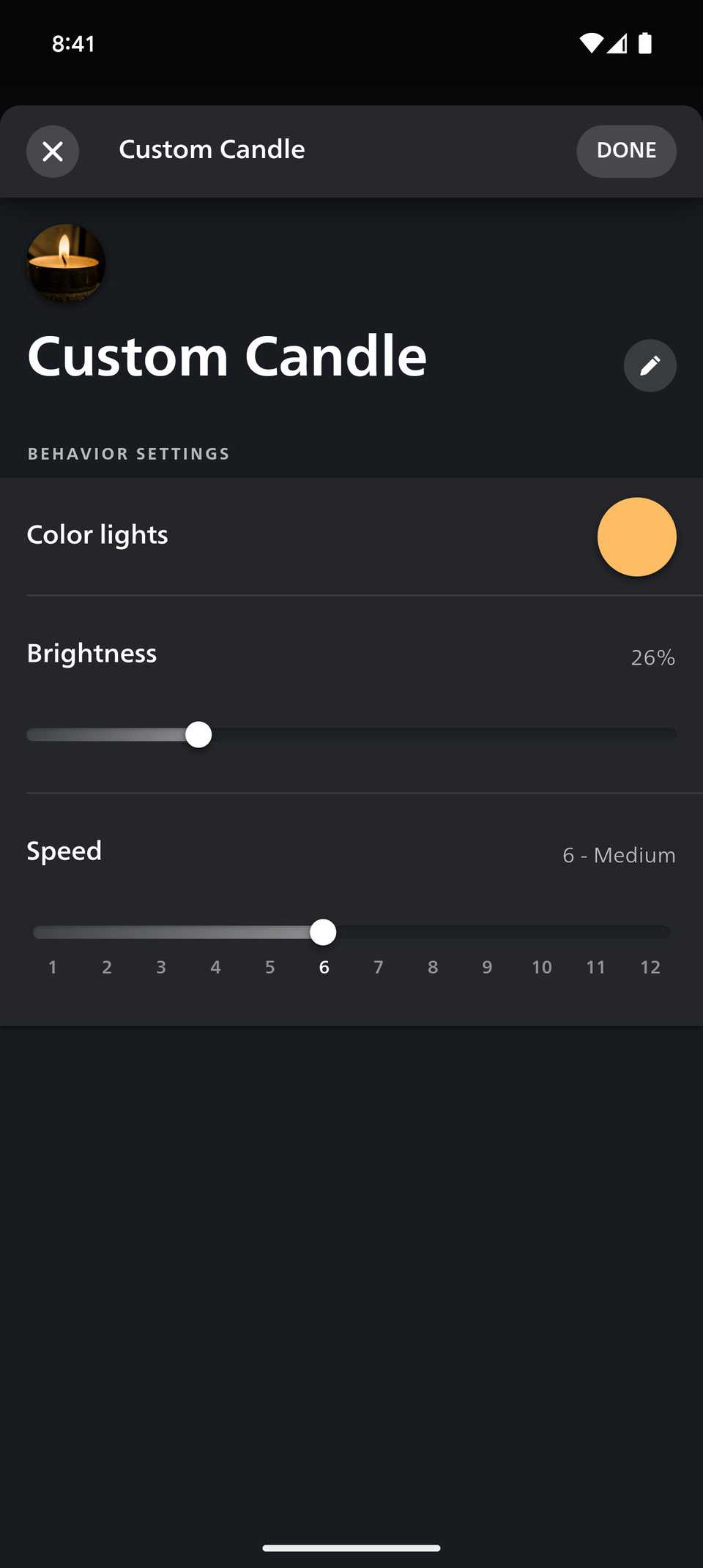Click the '6 - Medium' speed label
Screen dimensions: 703x1568
(619, 855)
